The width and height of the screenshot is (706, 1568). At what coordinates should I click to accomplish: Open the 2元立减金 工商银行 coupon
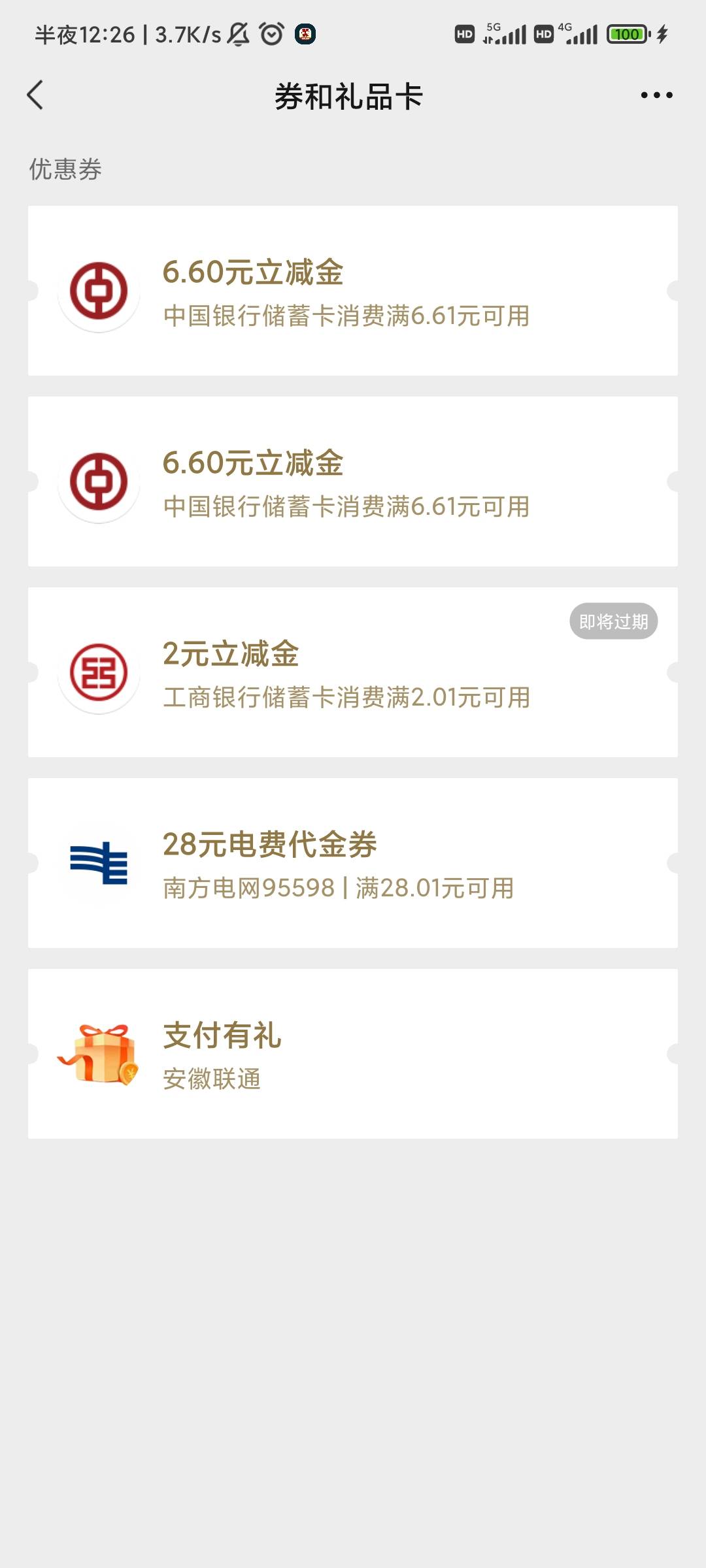point(353,673)
